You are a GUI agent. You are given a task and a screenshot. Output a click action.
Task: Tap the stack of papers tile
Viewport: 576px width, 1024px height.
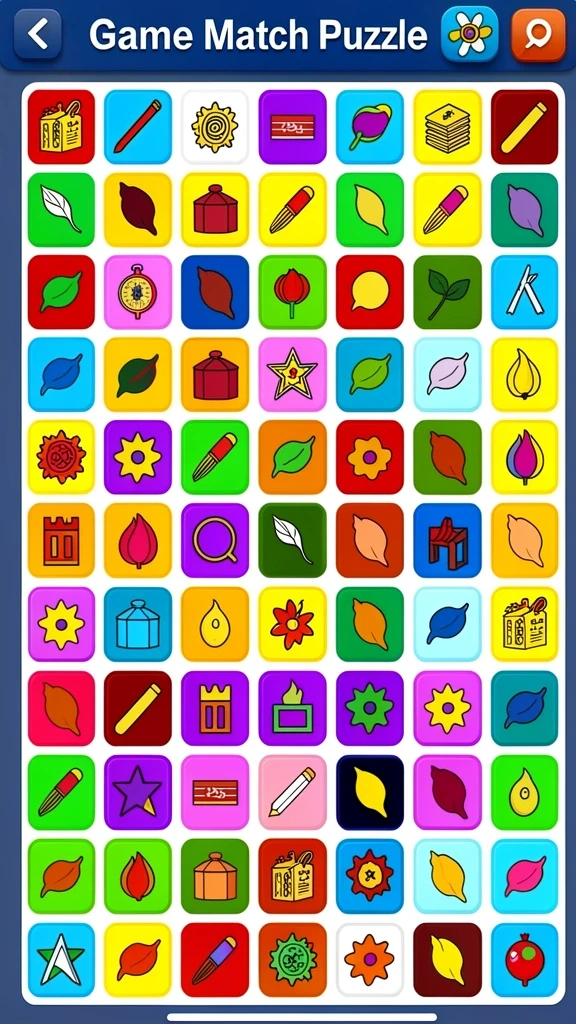[x=447, y=127]
